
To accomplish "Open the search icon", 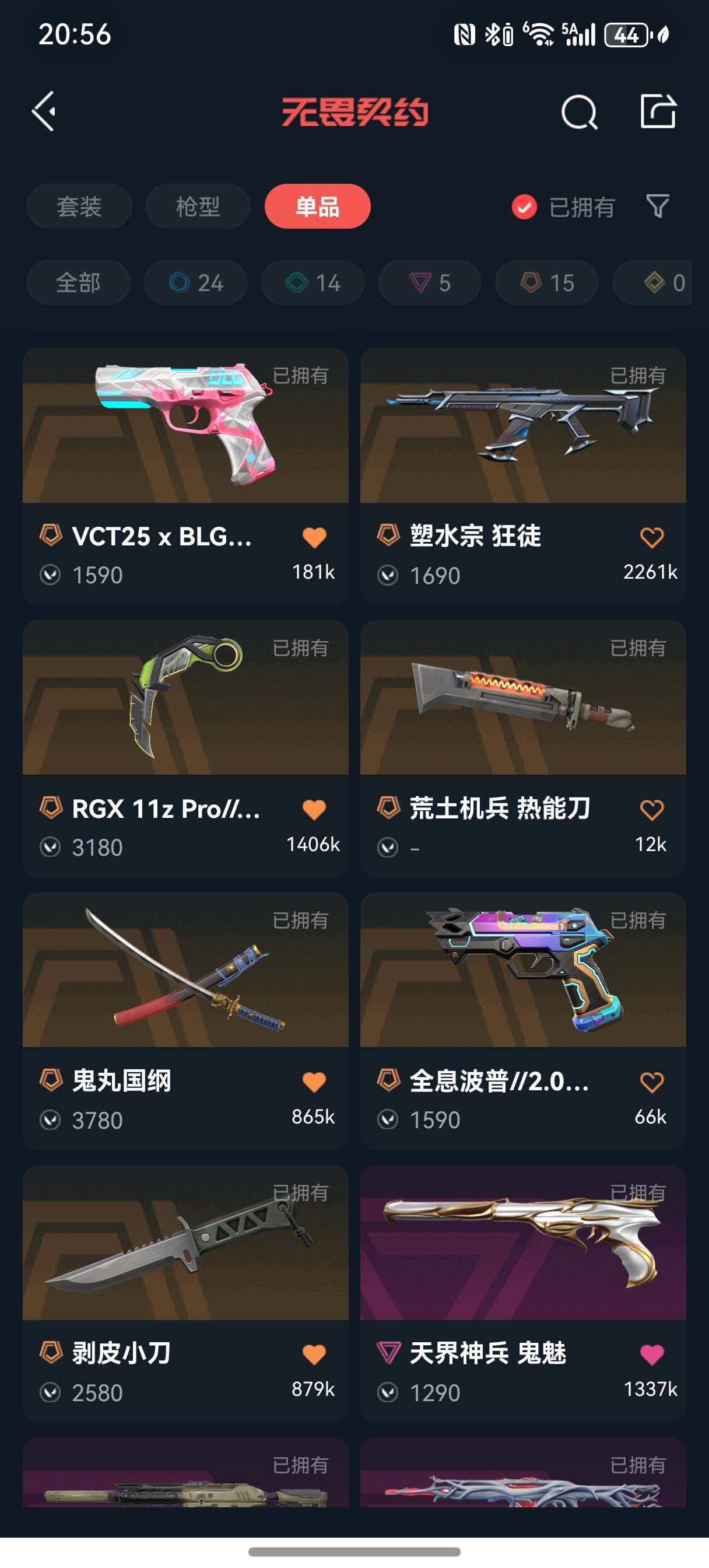I will (x=579, y=112).
